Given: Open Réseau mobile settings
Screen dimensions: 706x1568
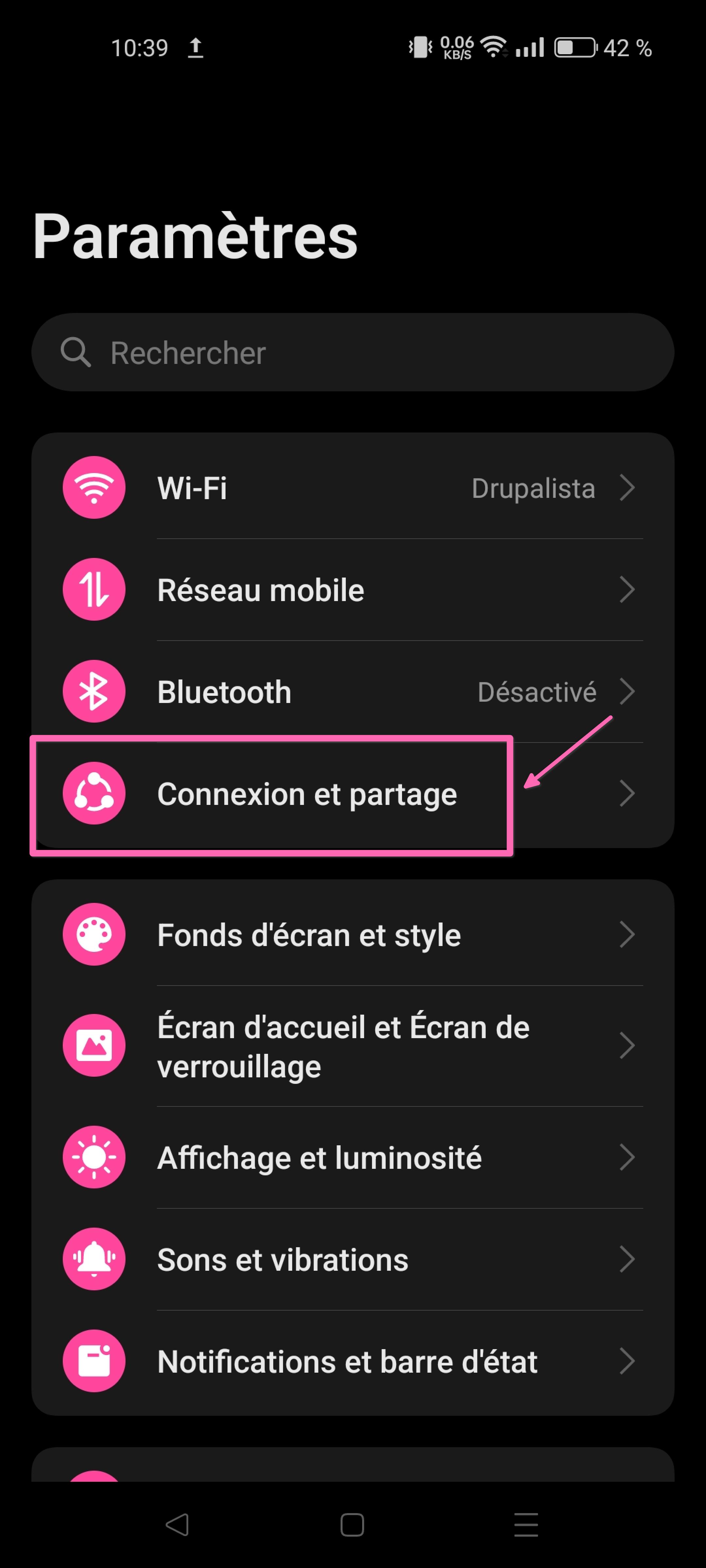Looking at the screenshot, I should pyautogui.click(x=352, y=590).
